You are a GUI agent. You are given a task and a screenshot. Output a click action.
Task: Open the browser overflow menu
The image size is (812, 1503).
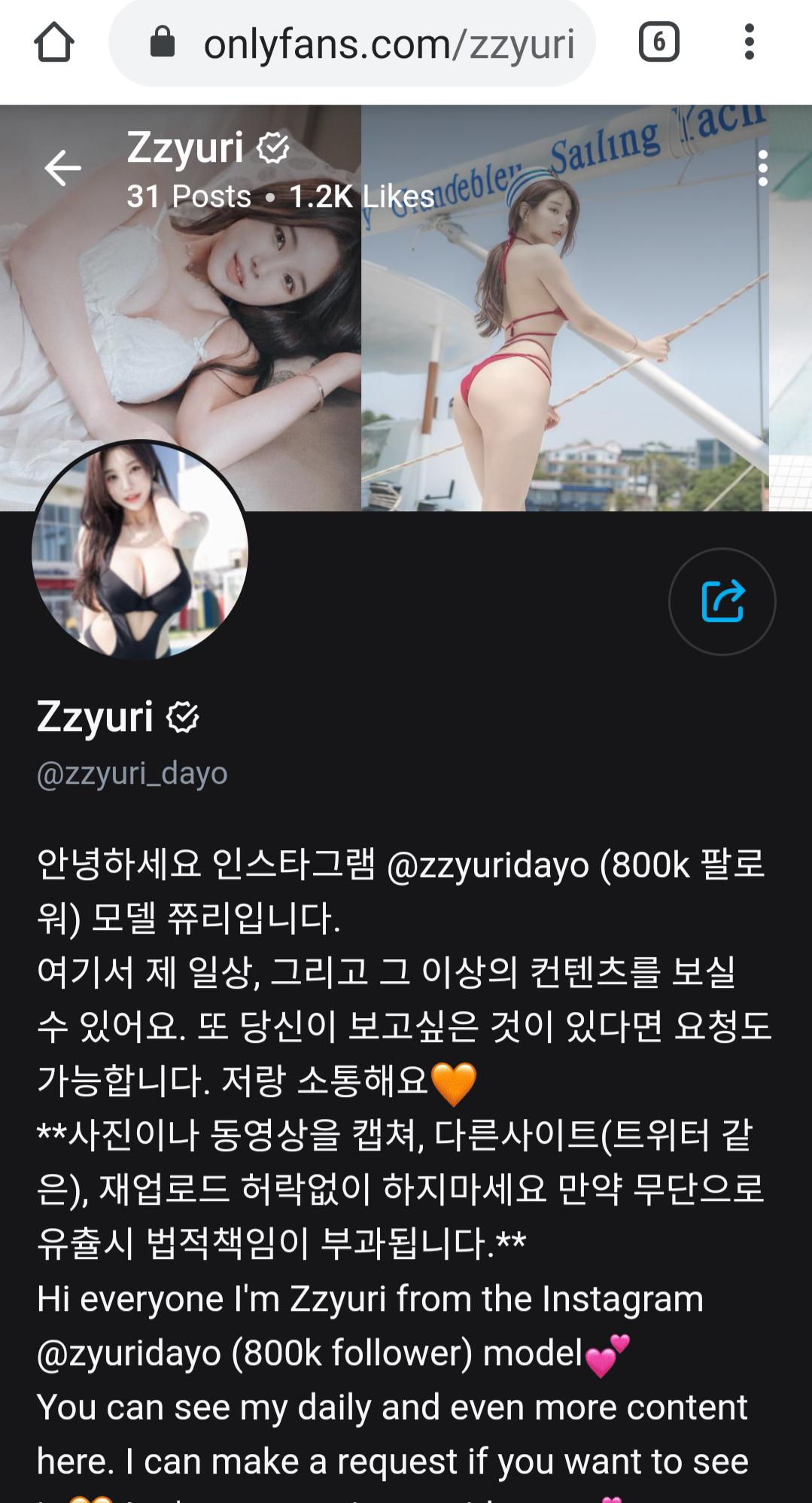[x=749, y=42]
